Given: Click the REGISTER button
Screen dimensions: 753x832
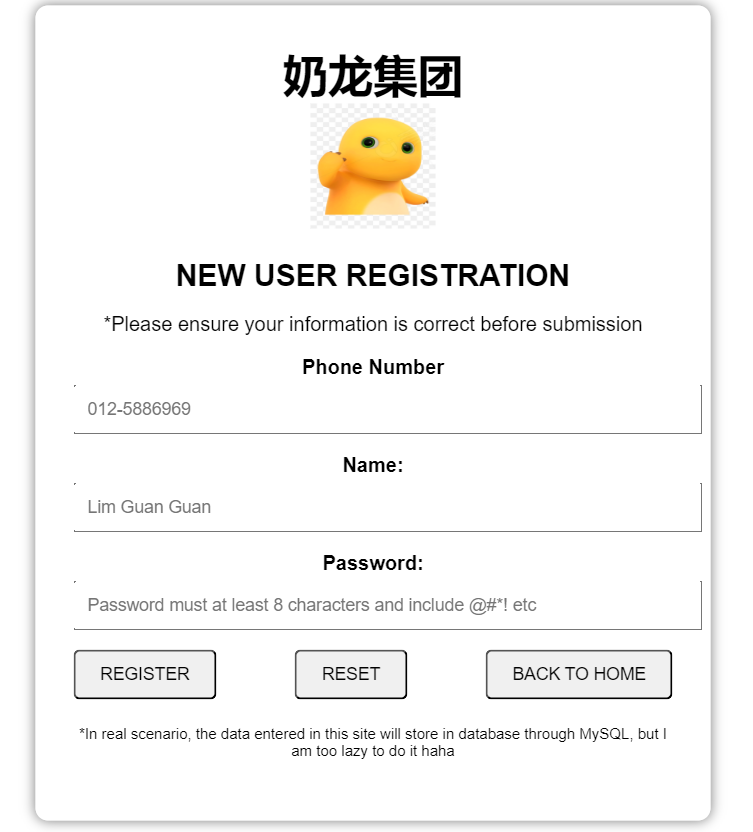Looking at the screenshot, I should [x=144, y=674].
